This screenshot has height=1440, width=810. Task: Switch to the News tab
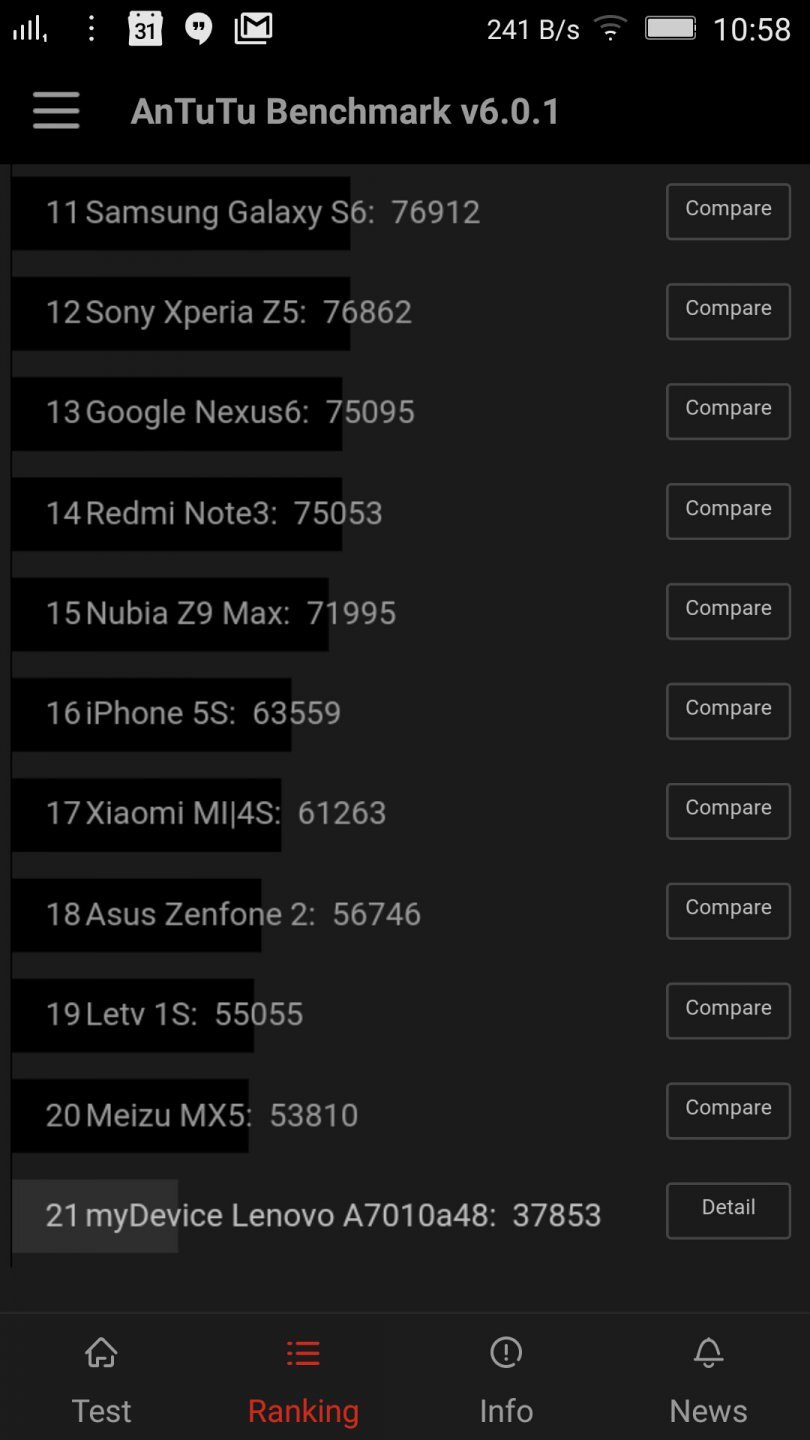tap(708, 1380)
